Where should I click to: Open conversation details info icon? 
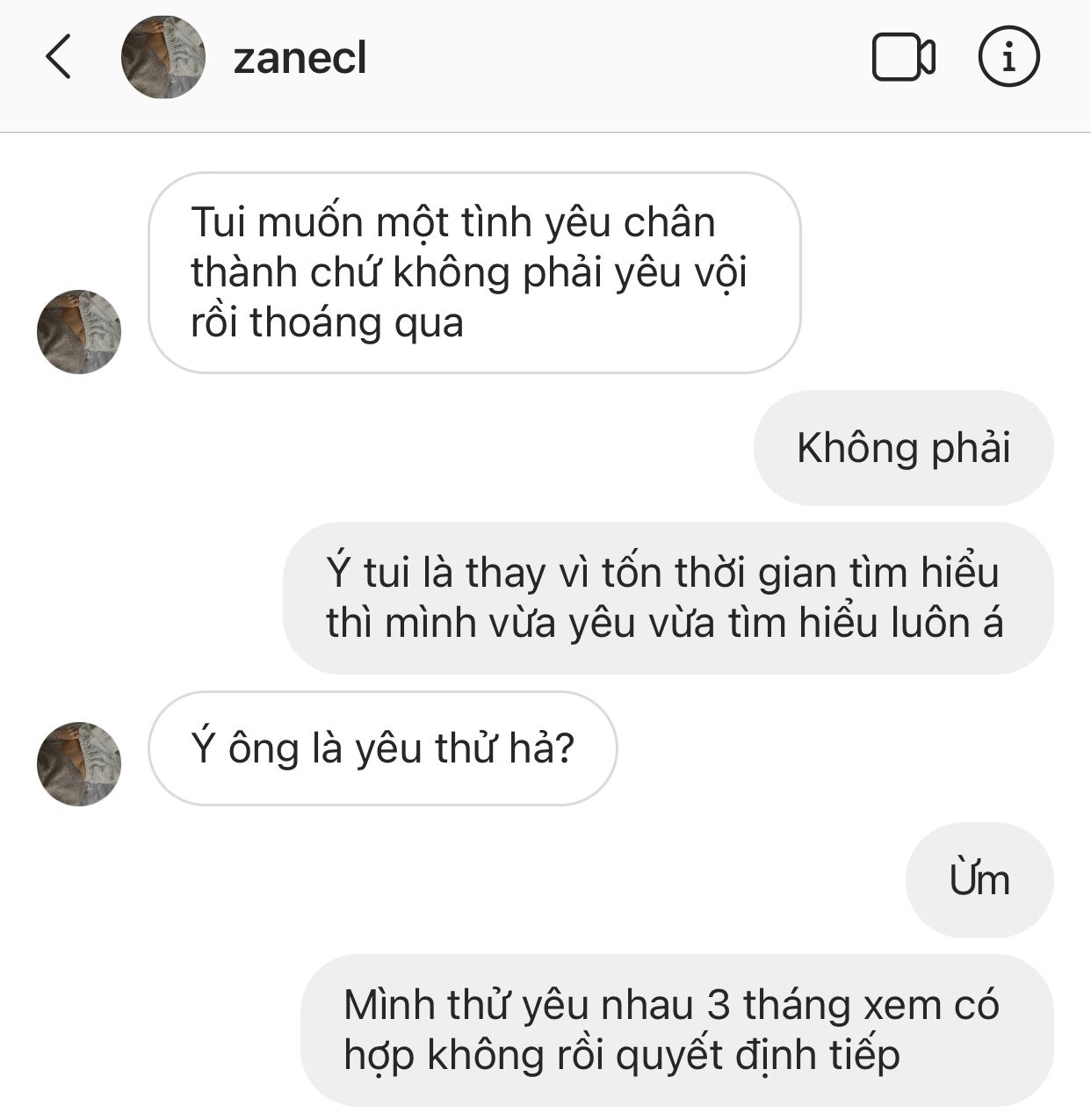point(1008,57)
